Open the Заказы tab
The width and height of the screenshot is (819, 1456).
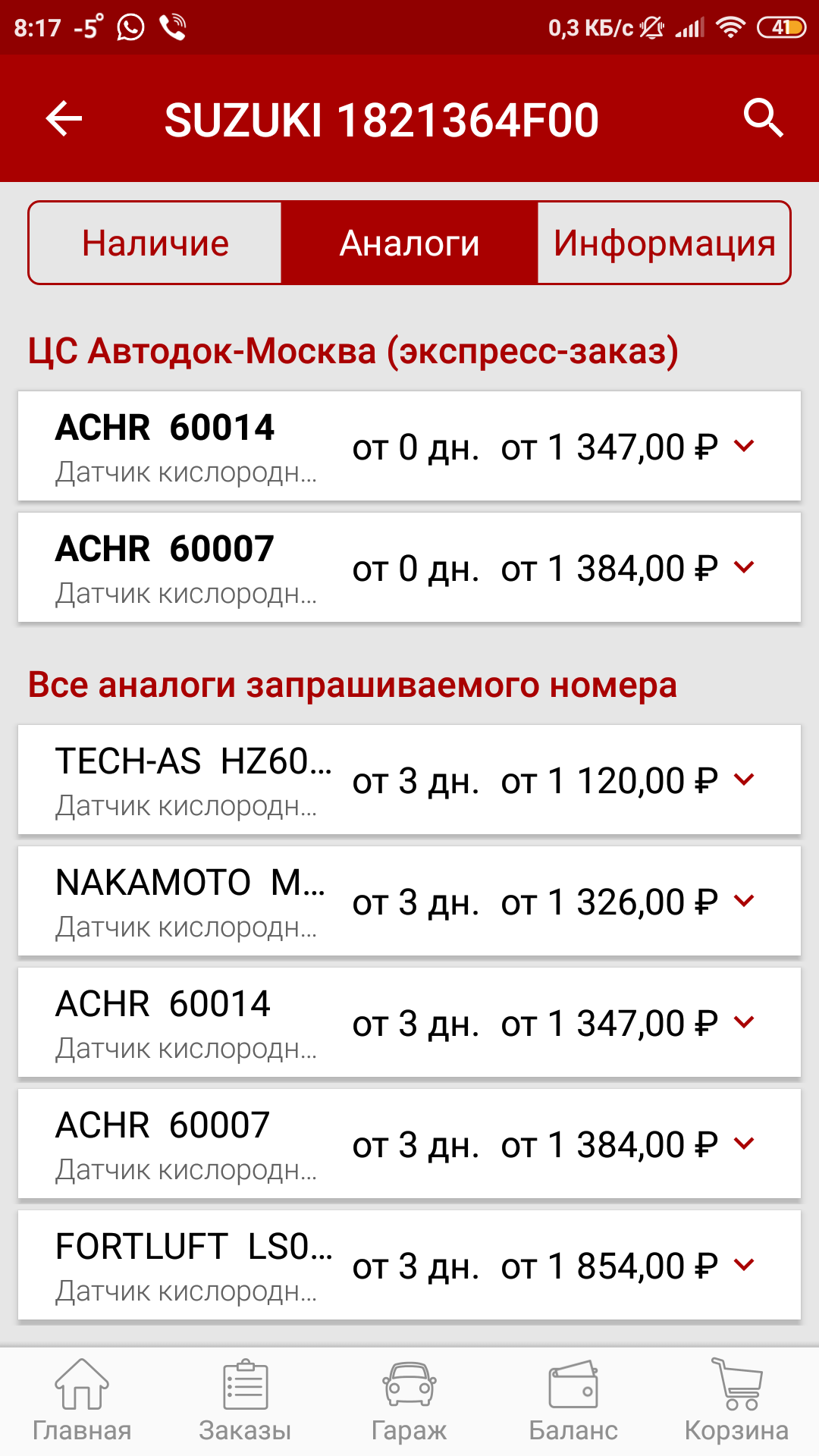click(246, 1401)
